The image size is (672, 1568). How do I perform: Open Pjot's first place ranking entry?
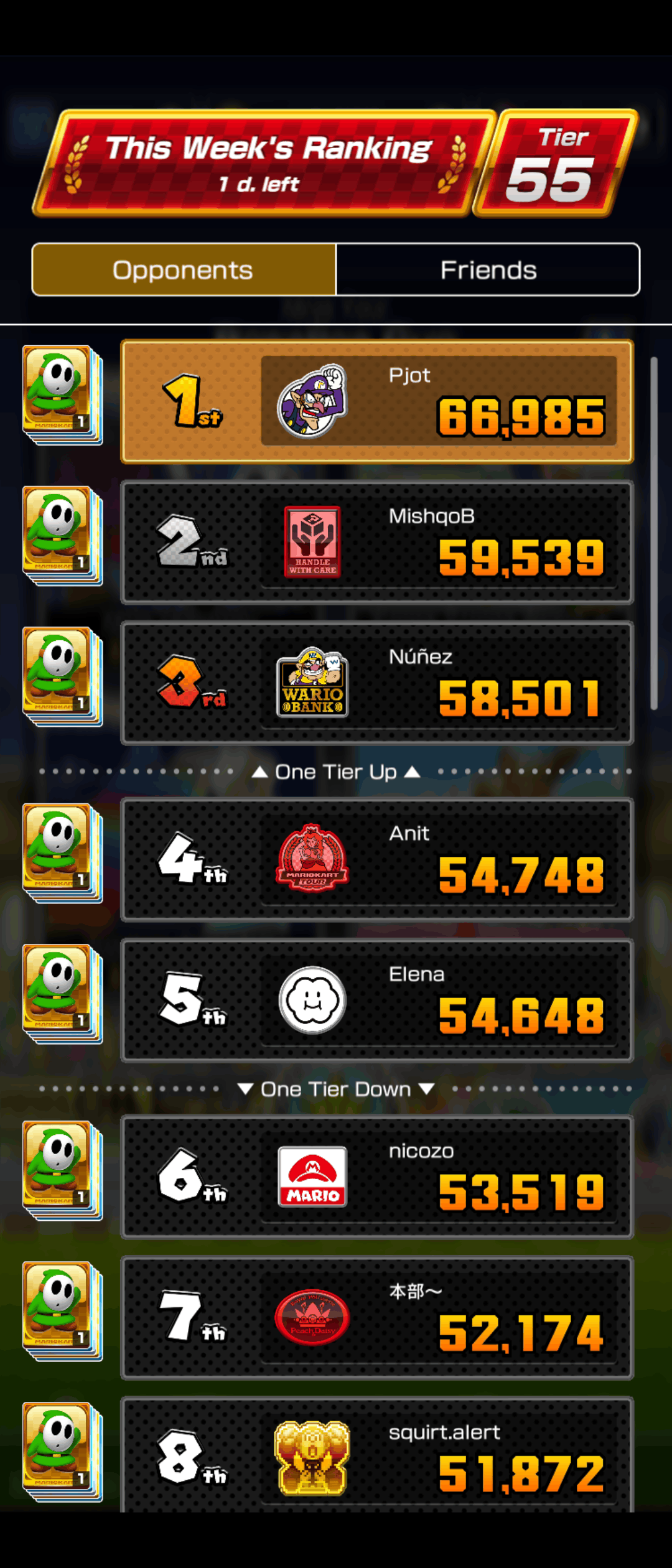(x=377, y=401)
